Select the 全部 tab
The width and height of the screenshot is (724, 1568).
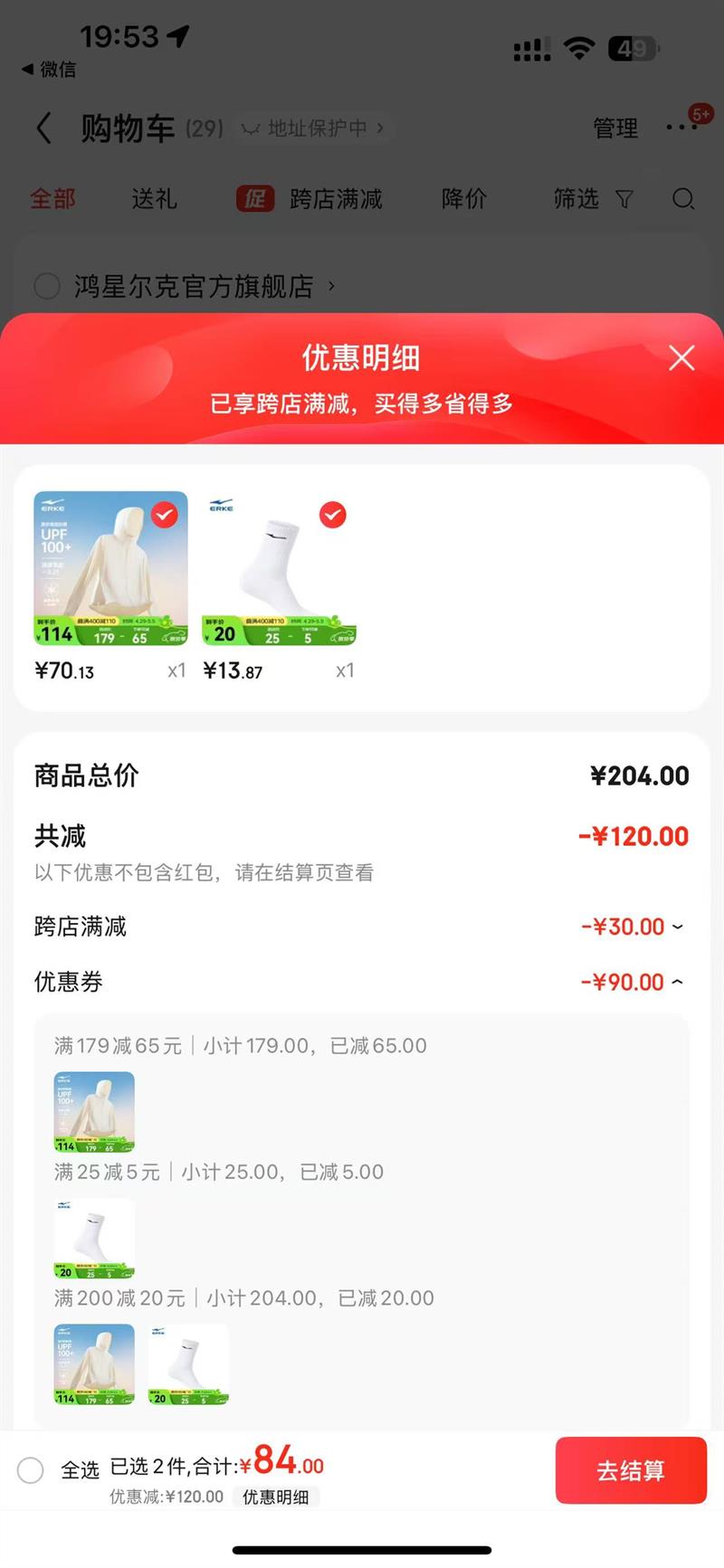(52, 199)
